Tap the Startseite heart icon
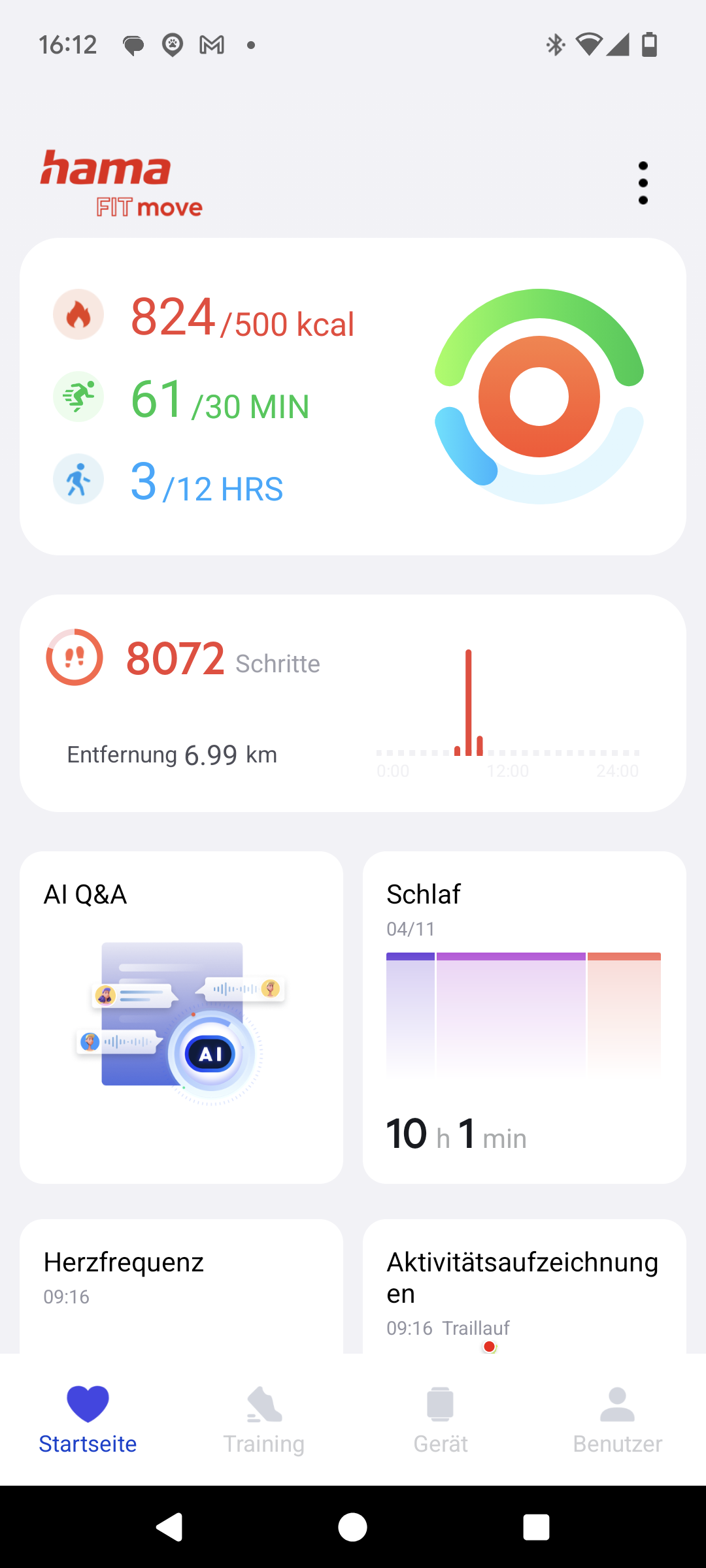Image resolution: width=706 pixels, height=1568 pixels. click(x=87, y=1401)
